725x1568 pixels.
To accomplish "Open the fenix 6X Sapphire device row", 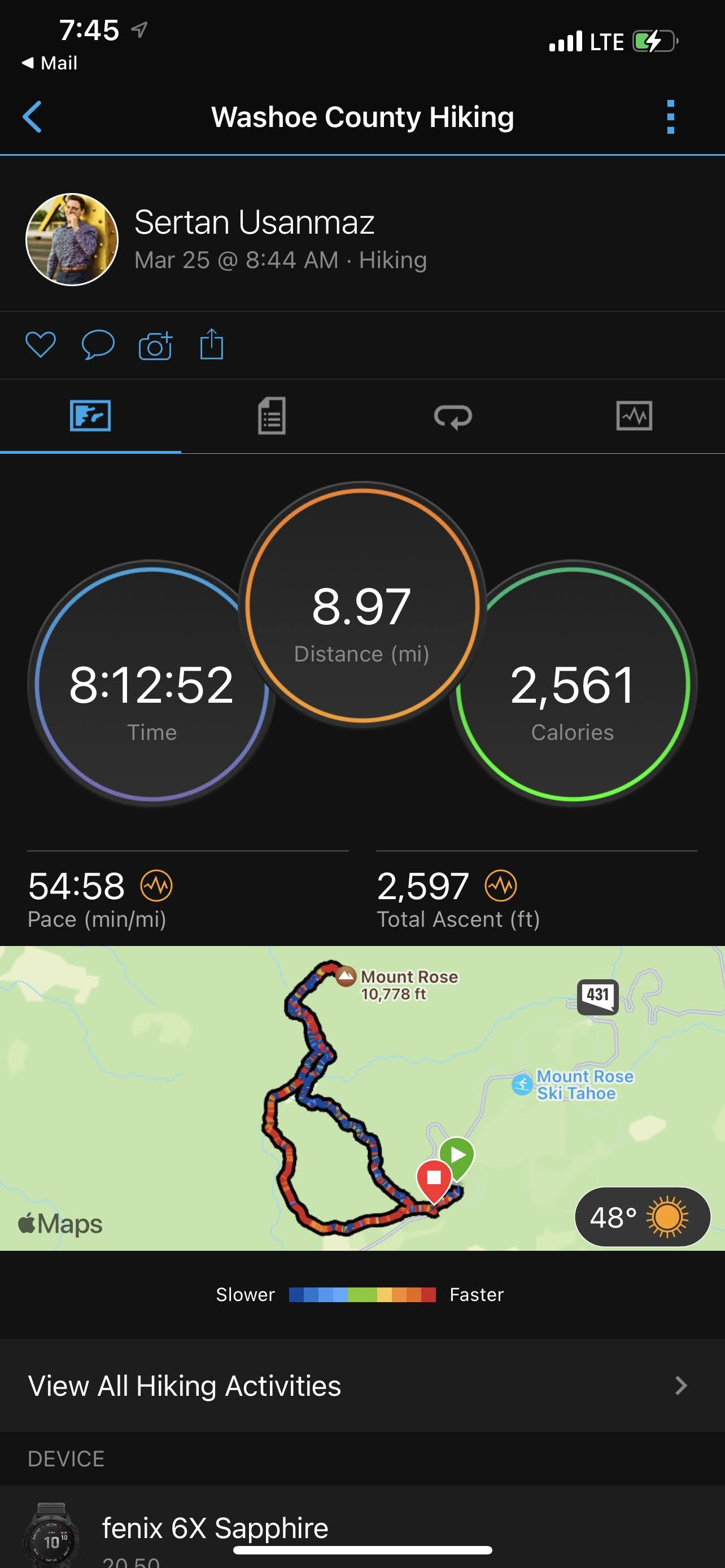I will (362, 1528).
